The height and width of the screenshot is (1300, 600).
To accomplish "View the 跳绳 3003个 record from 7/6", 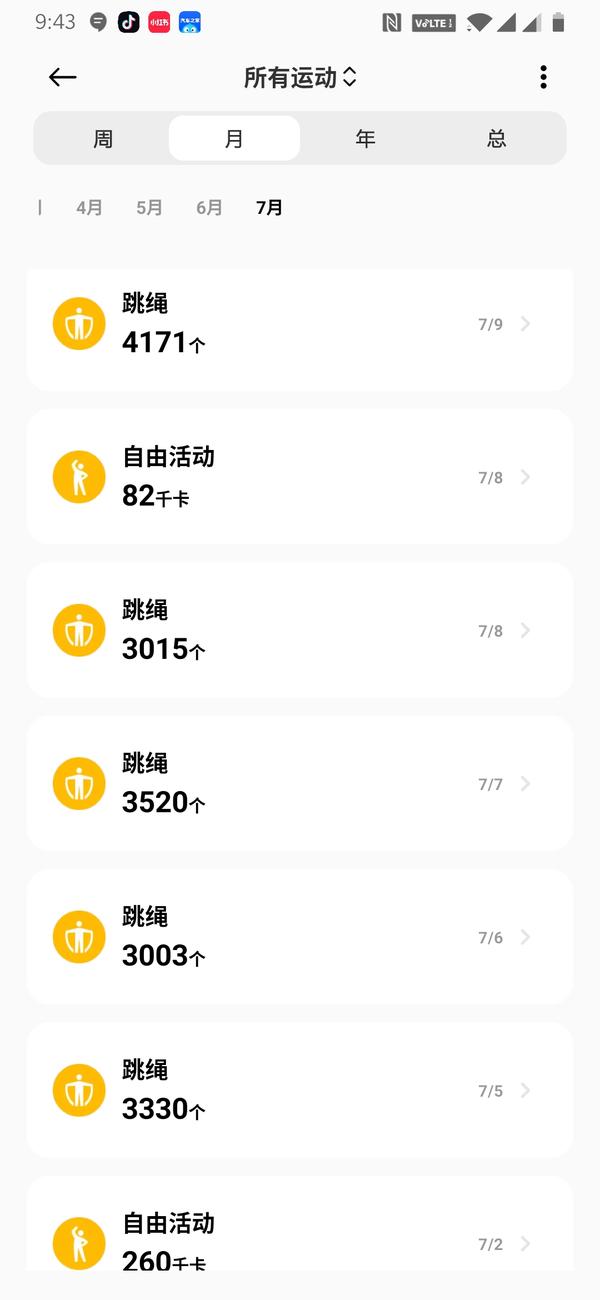I will coord(300,937).
